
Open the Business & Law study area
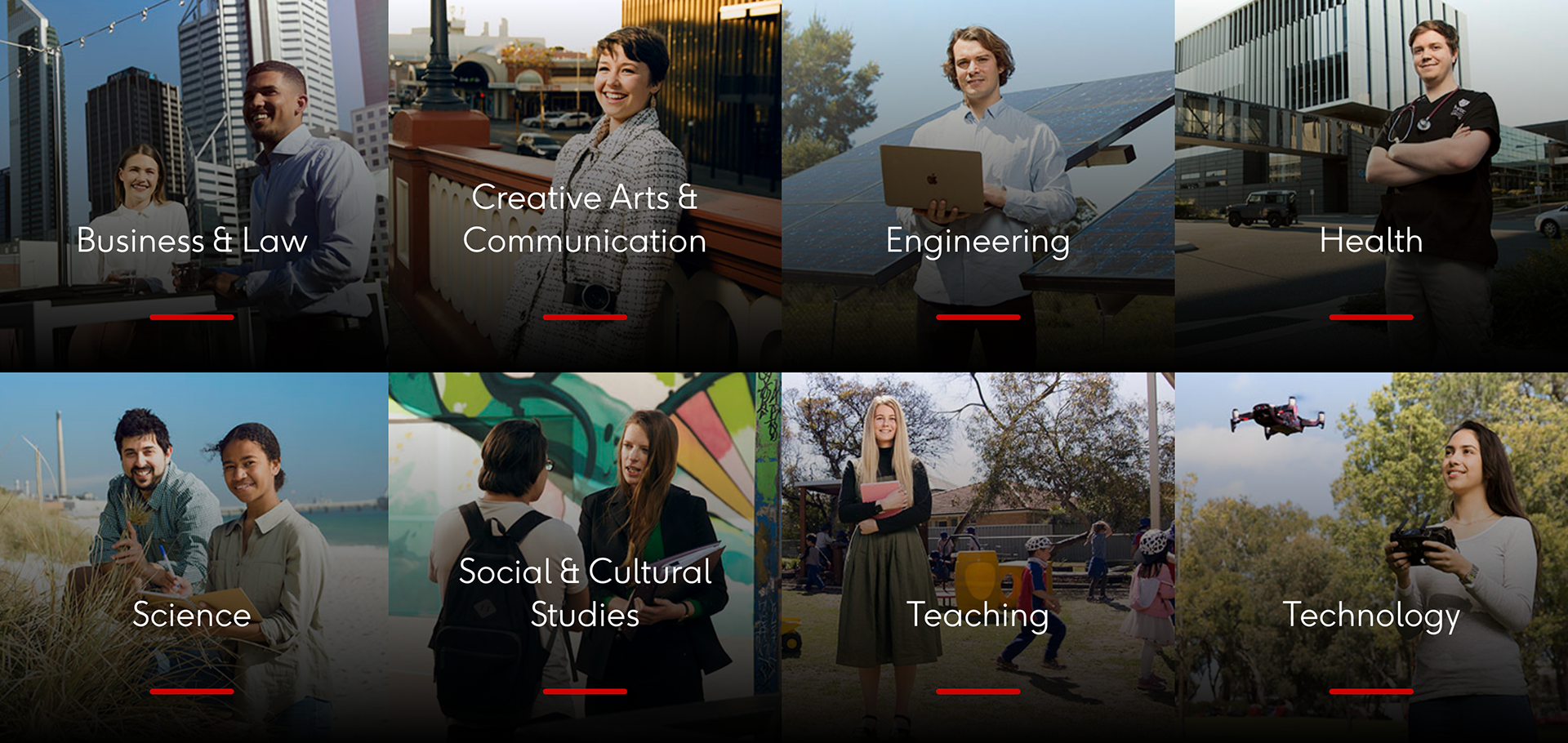192,241
